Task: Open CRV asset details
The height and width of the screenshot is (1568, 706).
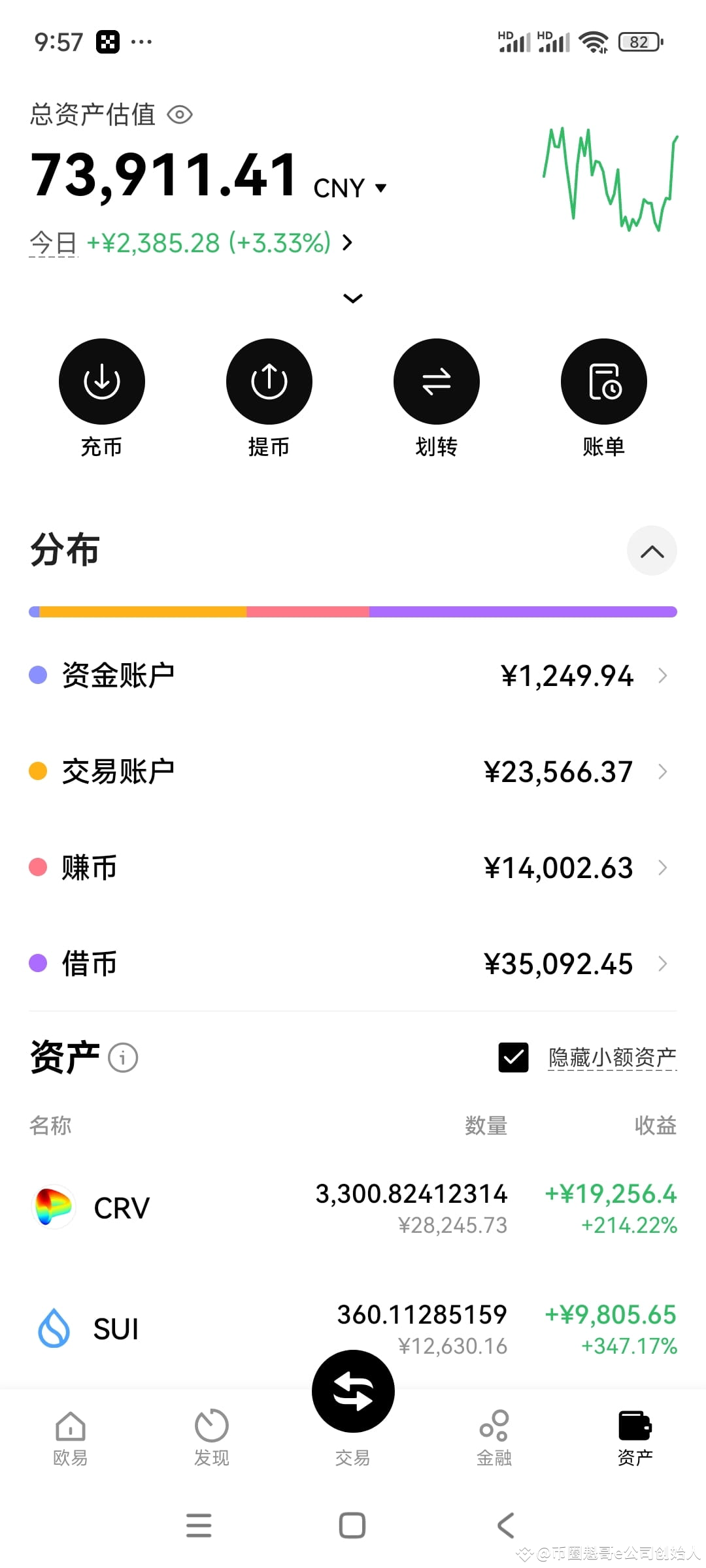Action: [x=353, y=1208]
